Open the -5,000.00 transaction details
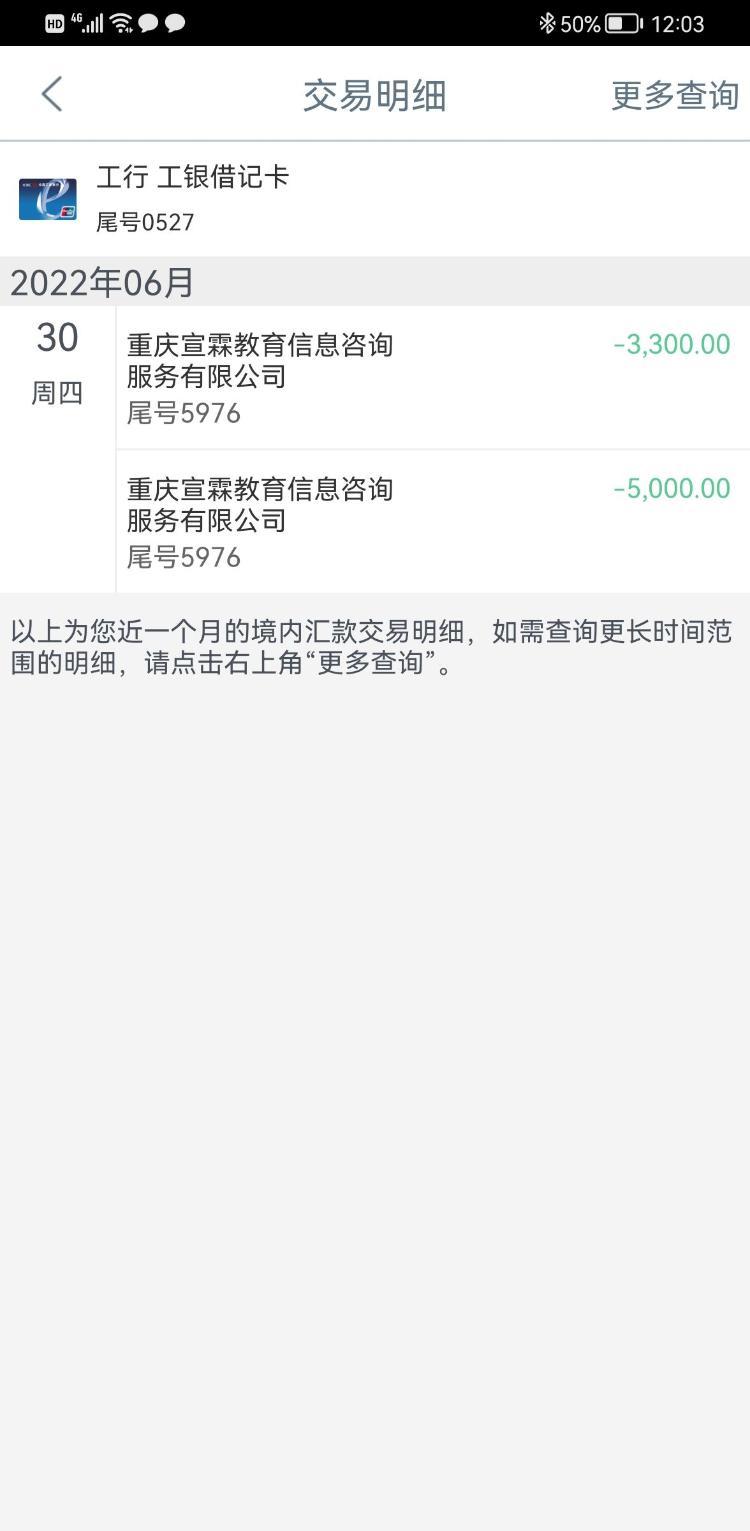750x1531 pixels. 433,522
